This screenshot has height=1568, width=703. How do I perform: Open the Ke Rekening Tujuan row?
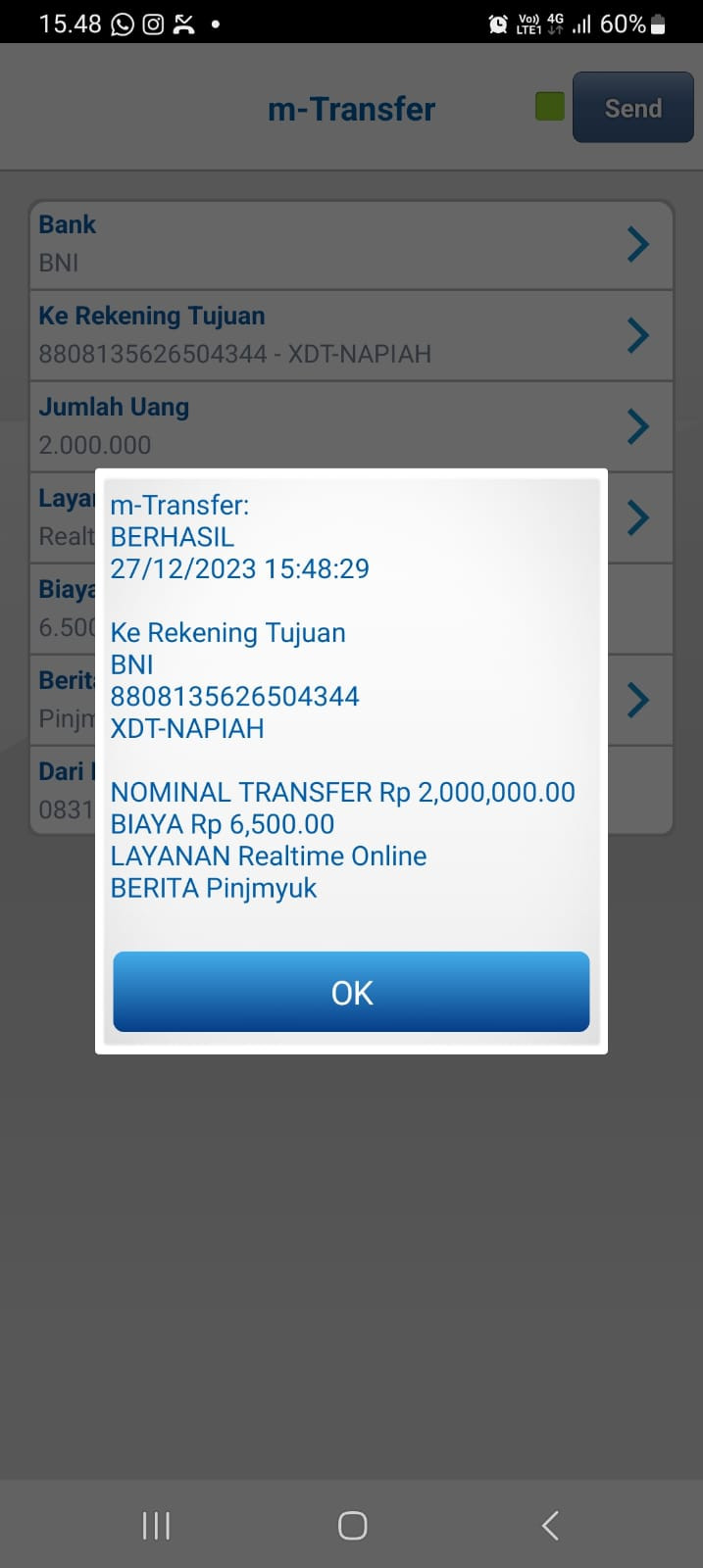351,335
